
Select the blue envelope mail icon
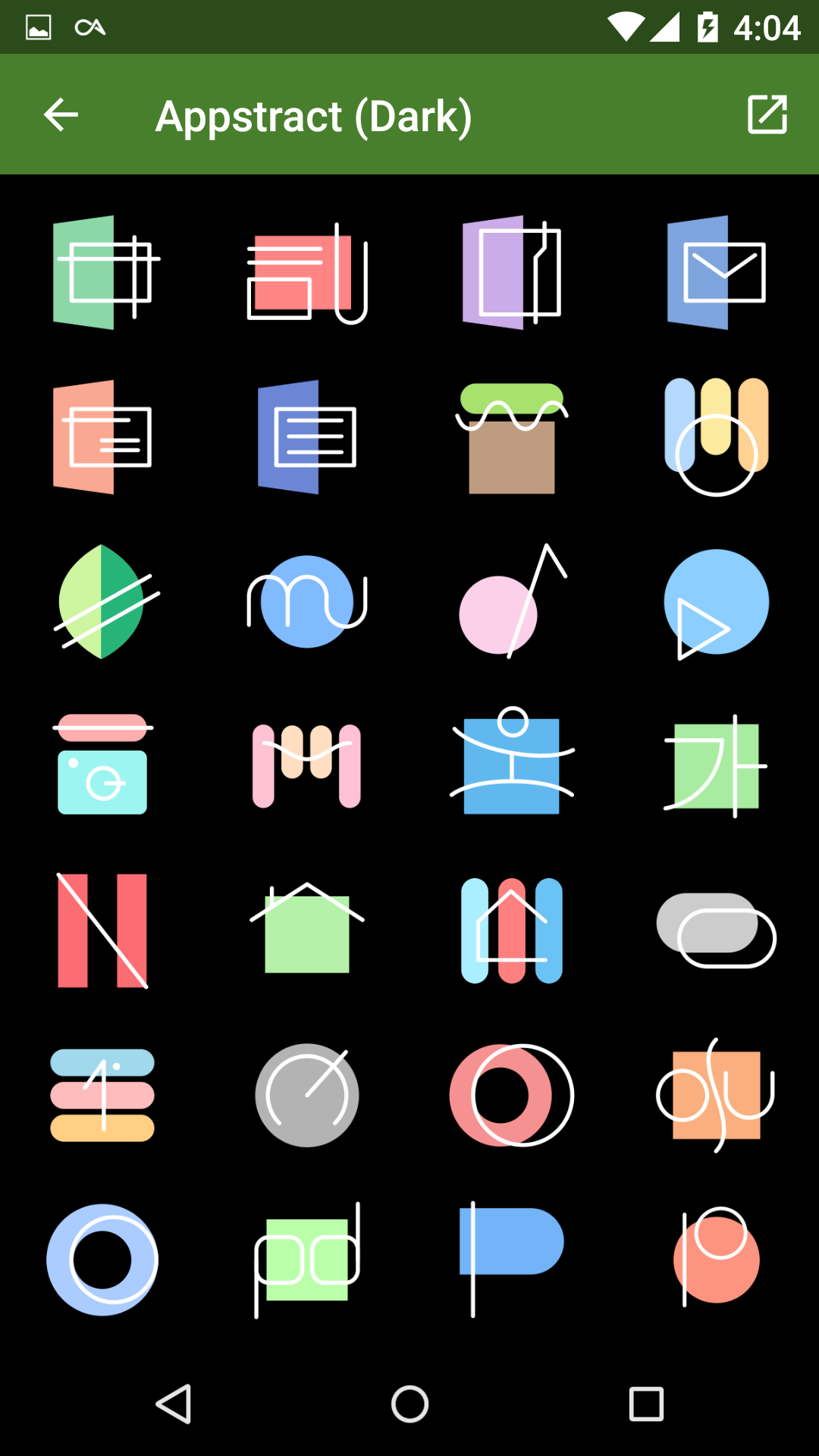click(716, 273)
